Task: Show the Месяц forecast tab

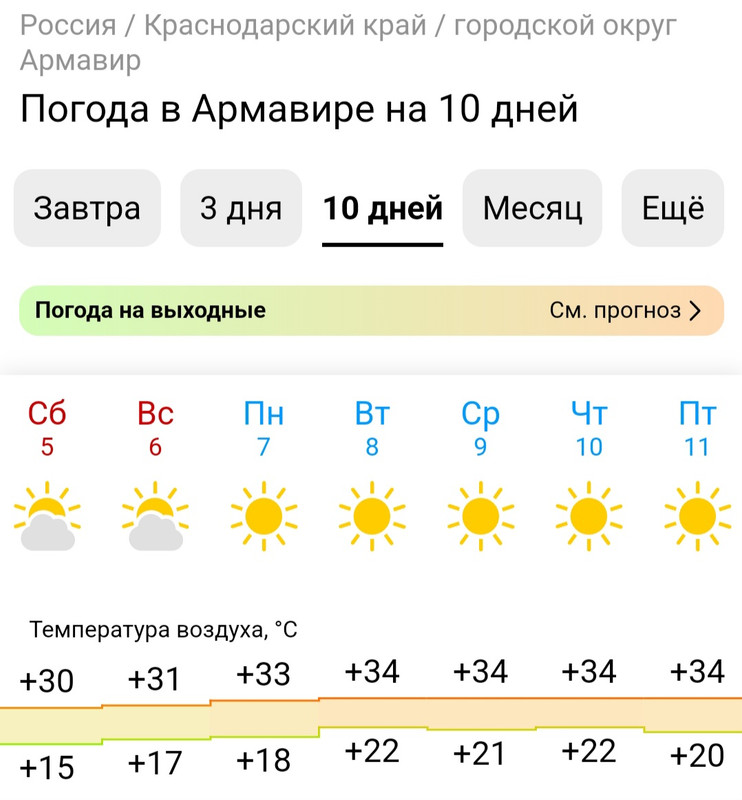Action: click(x=532, y=208)
